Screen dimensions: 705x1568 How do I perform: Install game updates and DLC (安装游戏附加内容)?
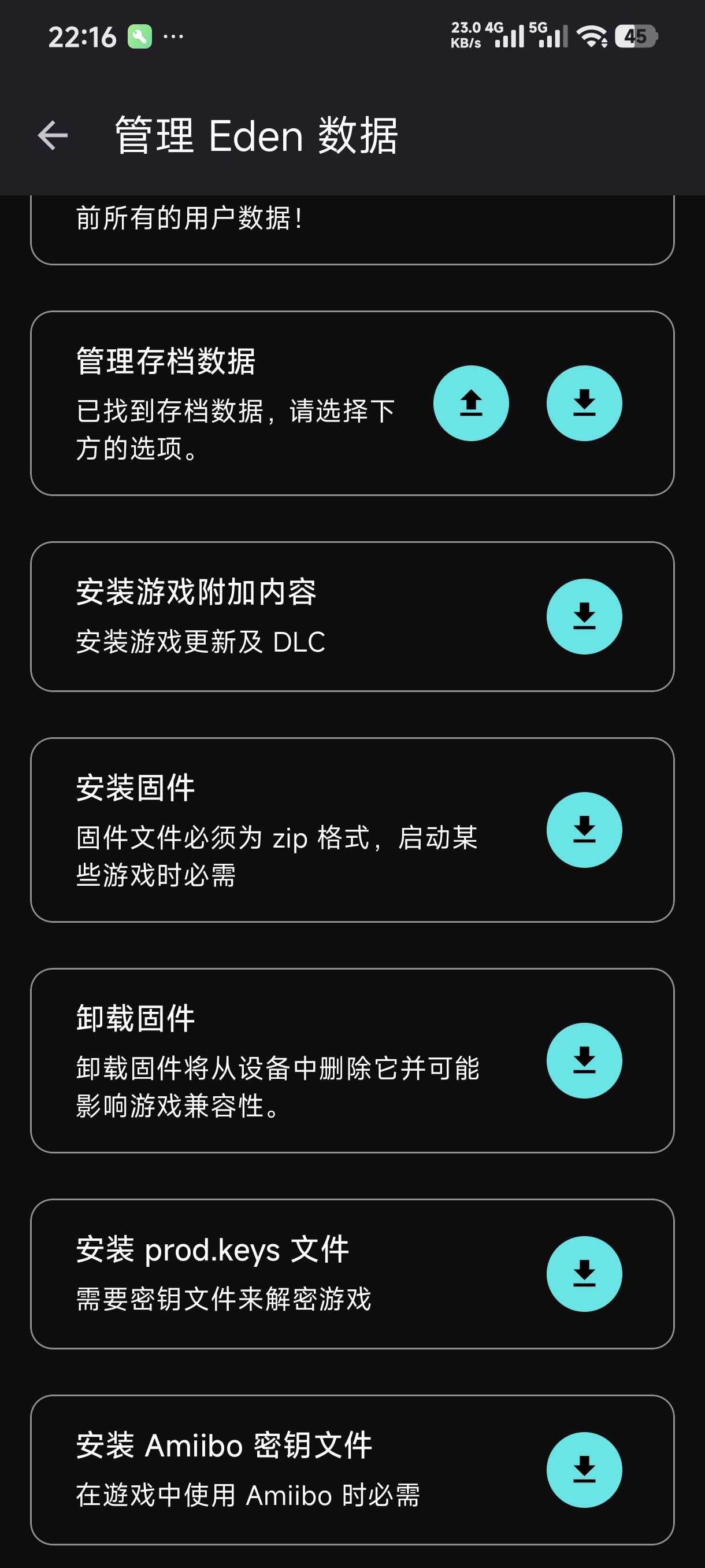(584, 616)
